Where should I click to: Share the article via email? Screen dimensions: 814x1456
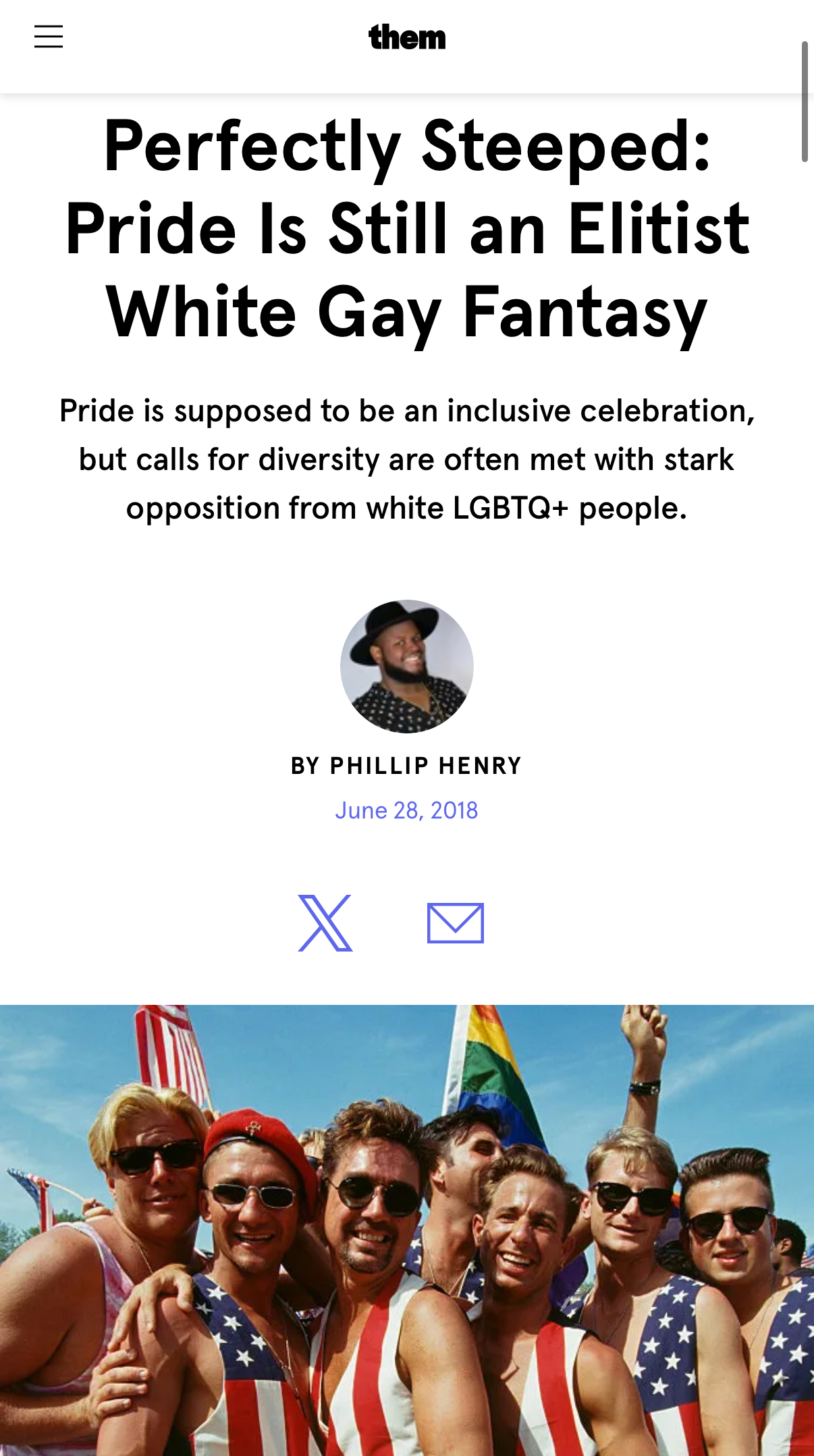click(x=456, y=923)
